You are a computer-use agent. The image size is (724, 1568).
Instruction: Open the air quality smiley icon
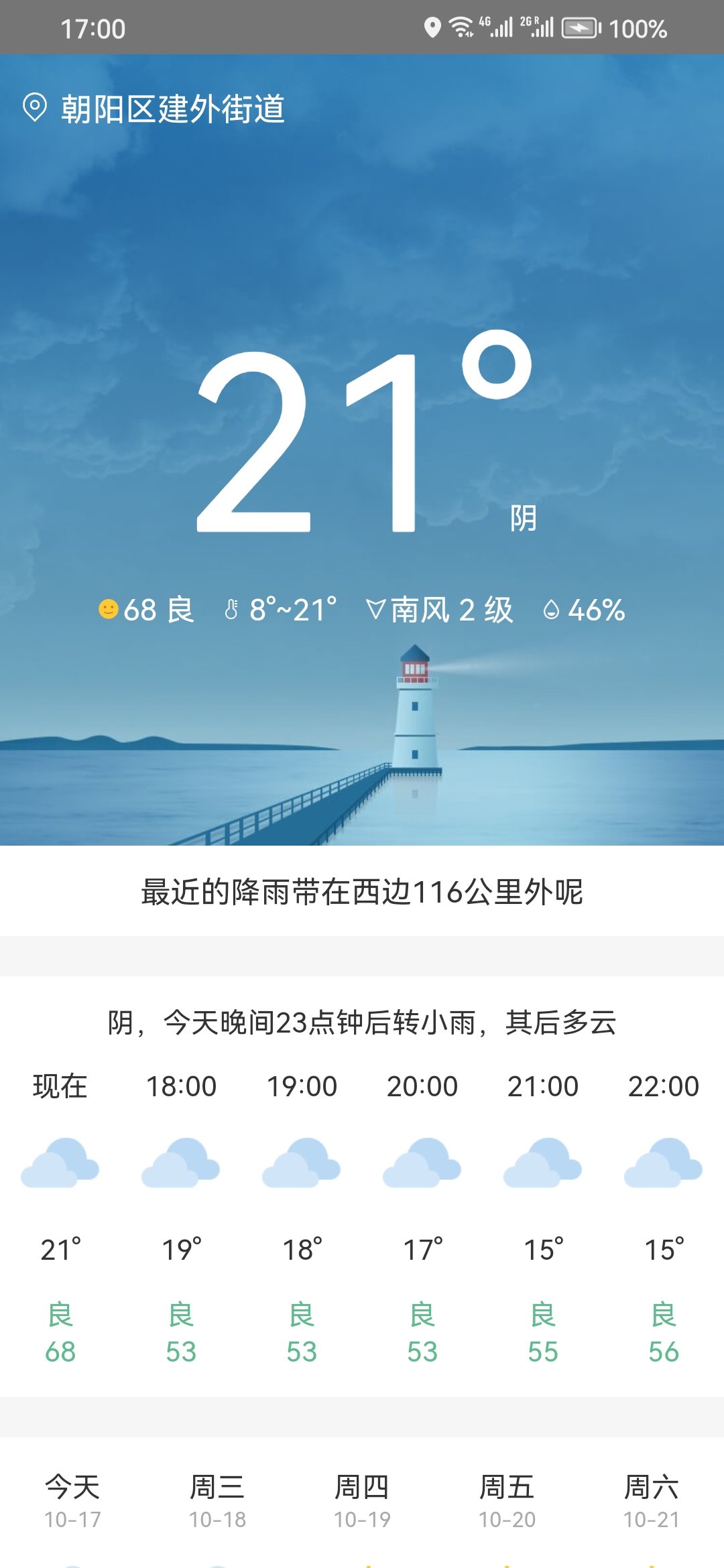(x=109, y=608)
